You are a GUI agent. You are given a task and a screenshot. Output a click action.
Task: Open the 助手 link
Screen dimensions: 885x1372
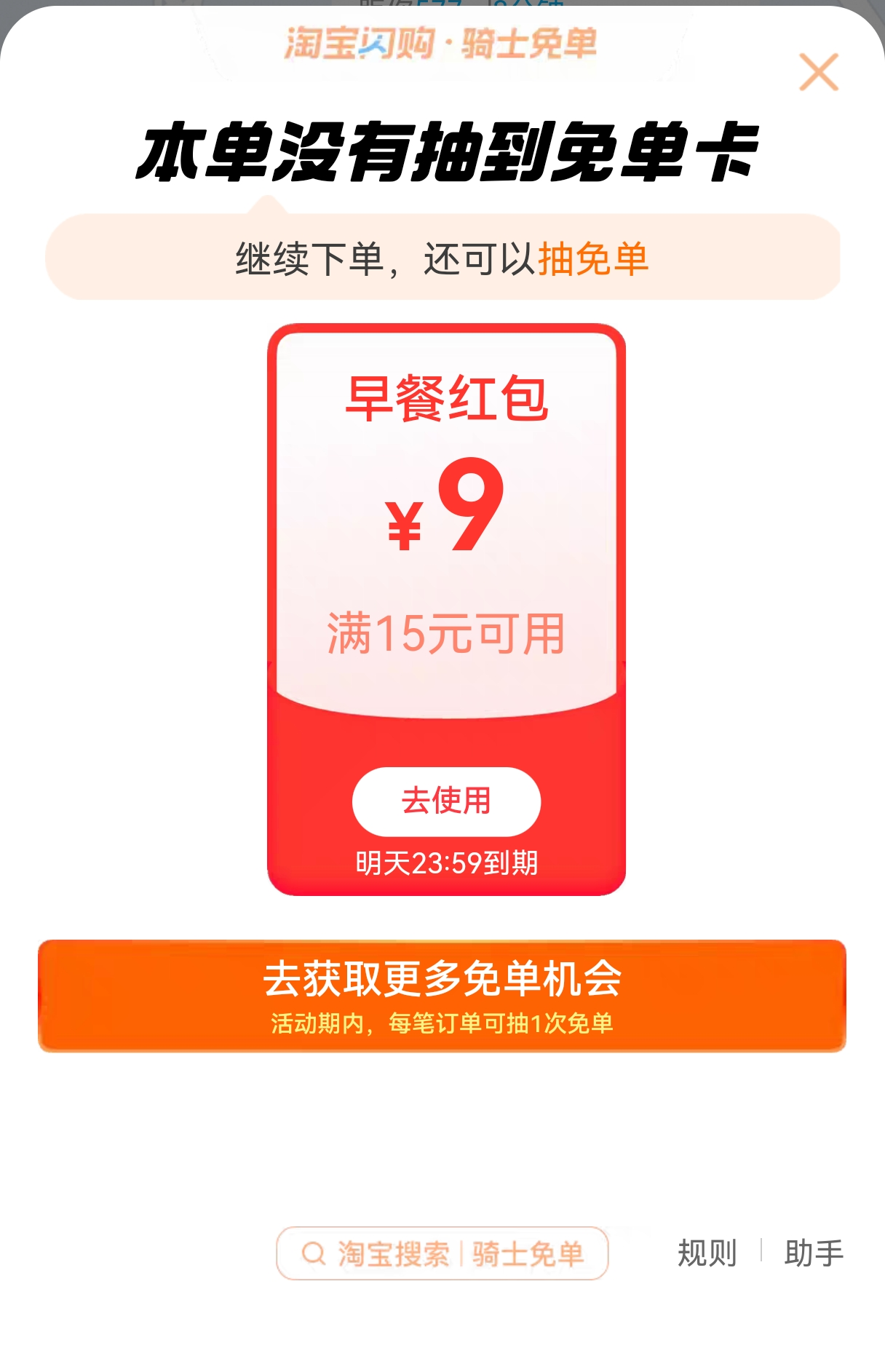813,1253
